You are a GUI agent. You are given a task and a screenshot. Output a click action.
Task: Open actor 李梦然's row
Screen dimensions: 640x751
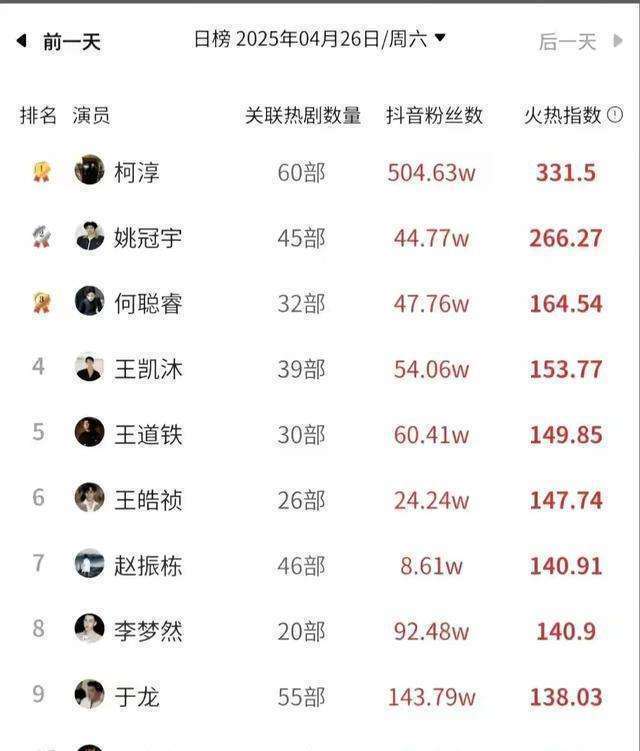(x=320, y=631)
